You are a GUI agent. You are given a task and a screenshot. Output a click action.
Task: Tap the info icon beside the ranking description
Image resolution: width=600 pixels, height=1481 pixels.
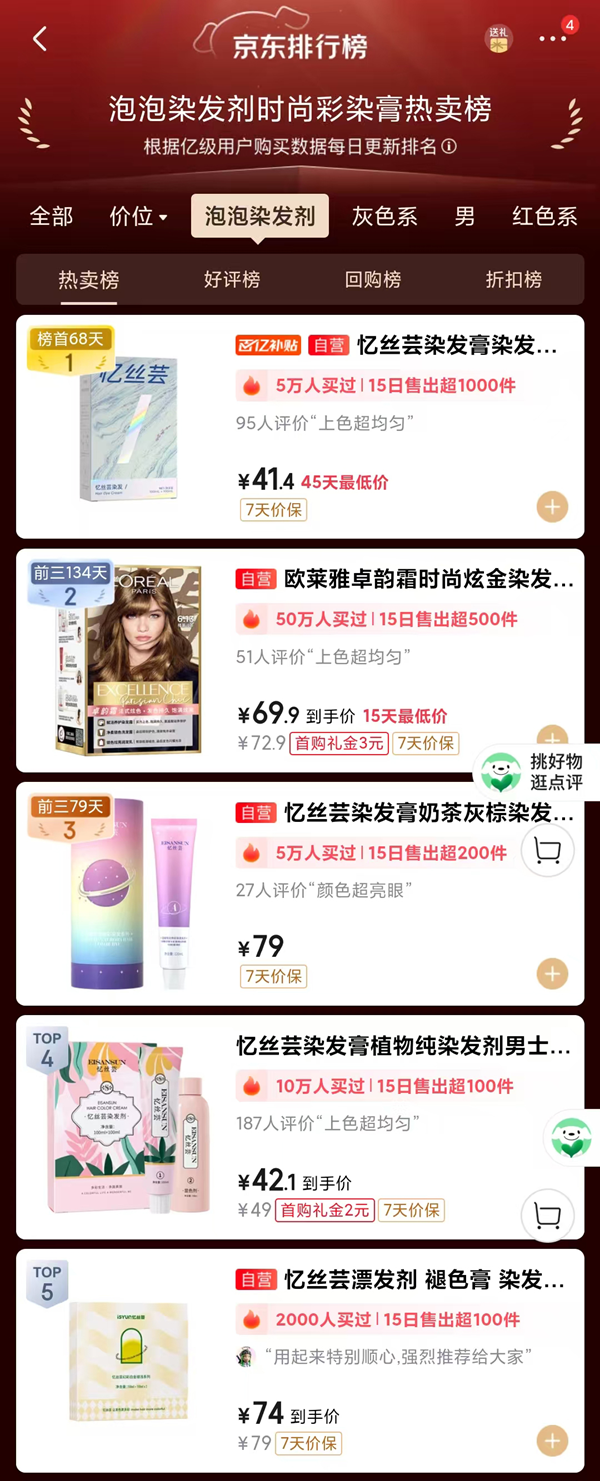tap(449, 147)
